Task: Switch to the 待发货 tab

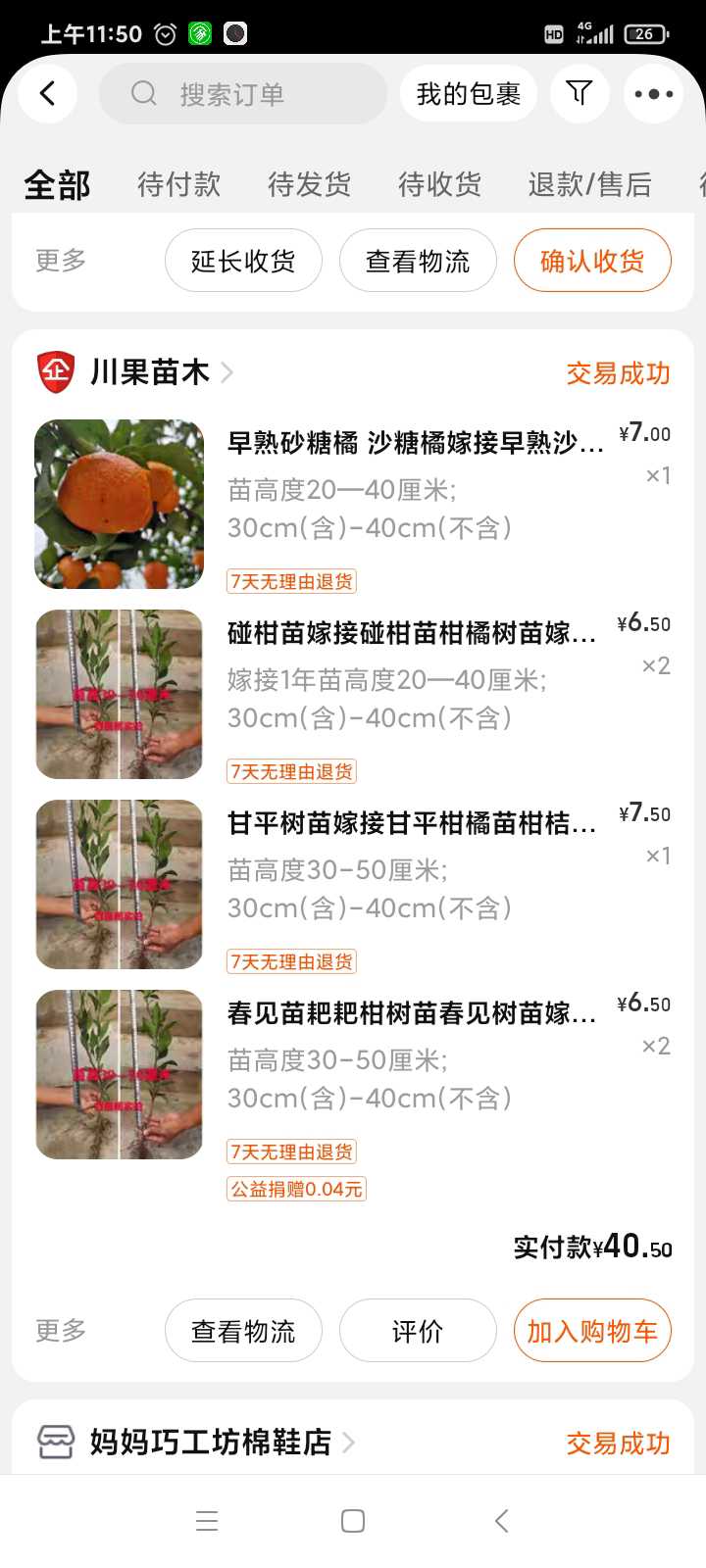Action: (309, 184)
